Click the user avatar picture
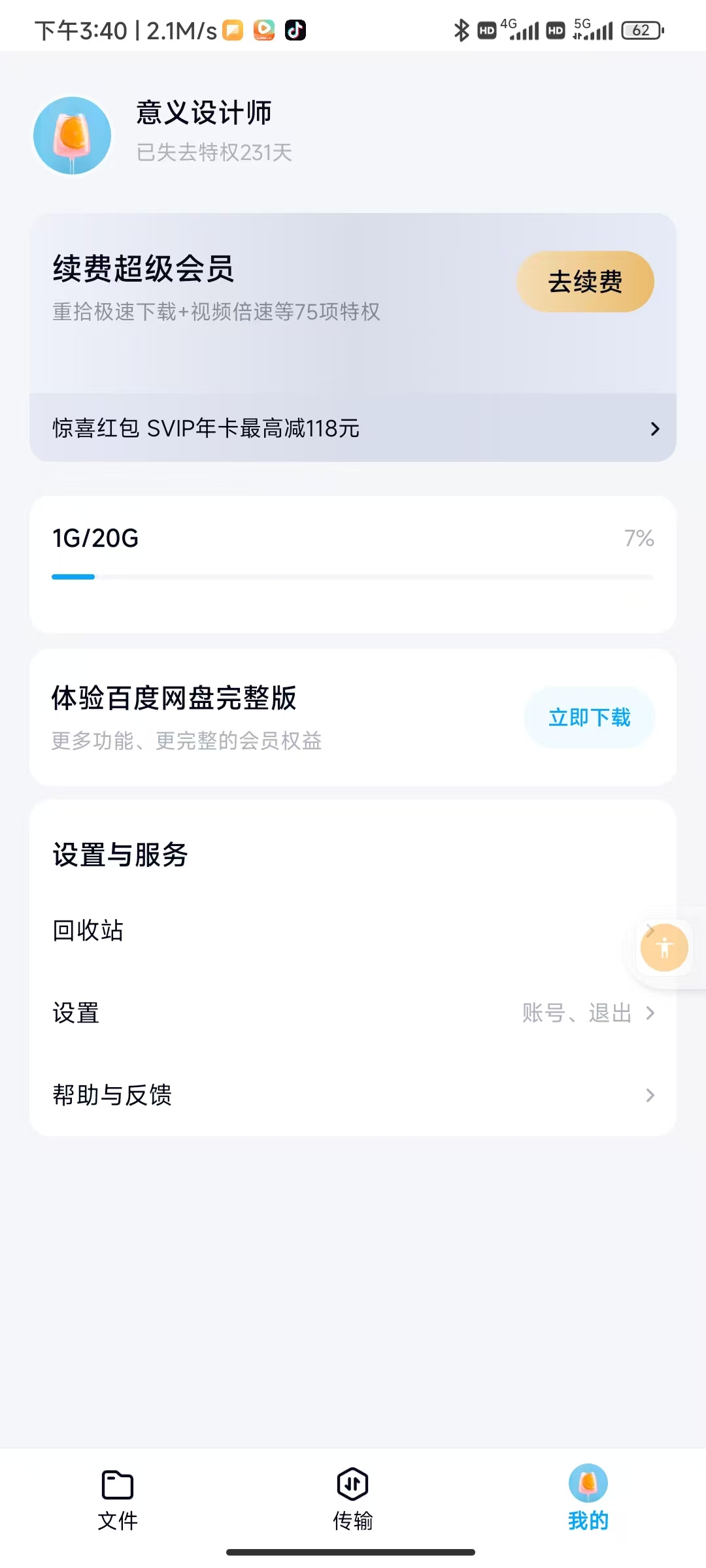 [72, 135]
